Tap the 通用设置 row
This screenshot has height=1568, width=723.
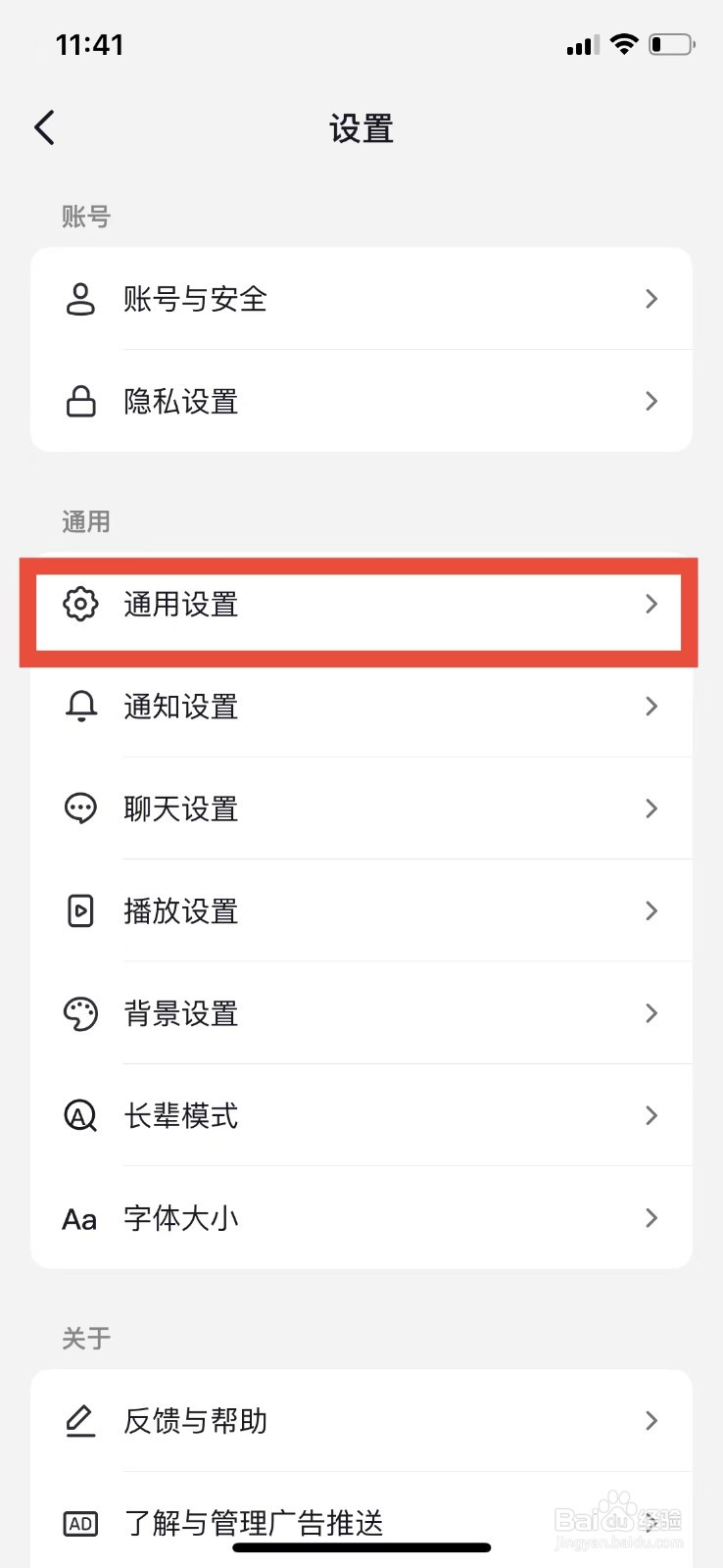(x=361, y=605)
